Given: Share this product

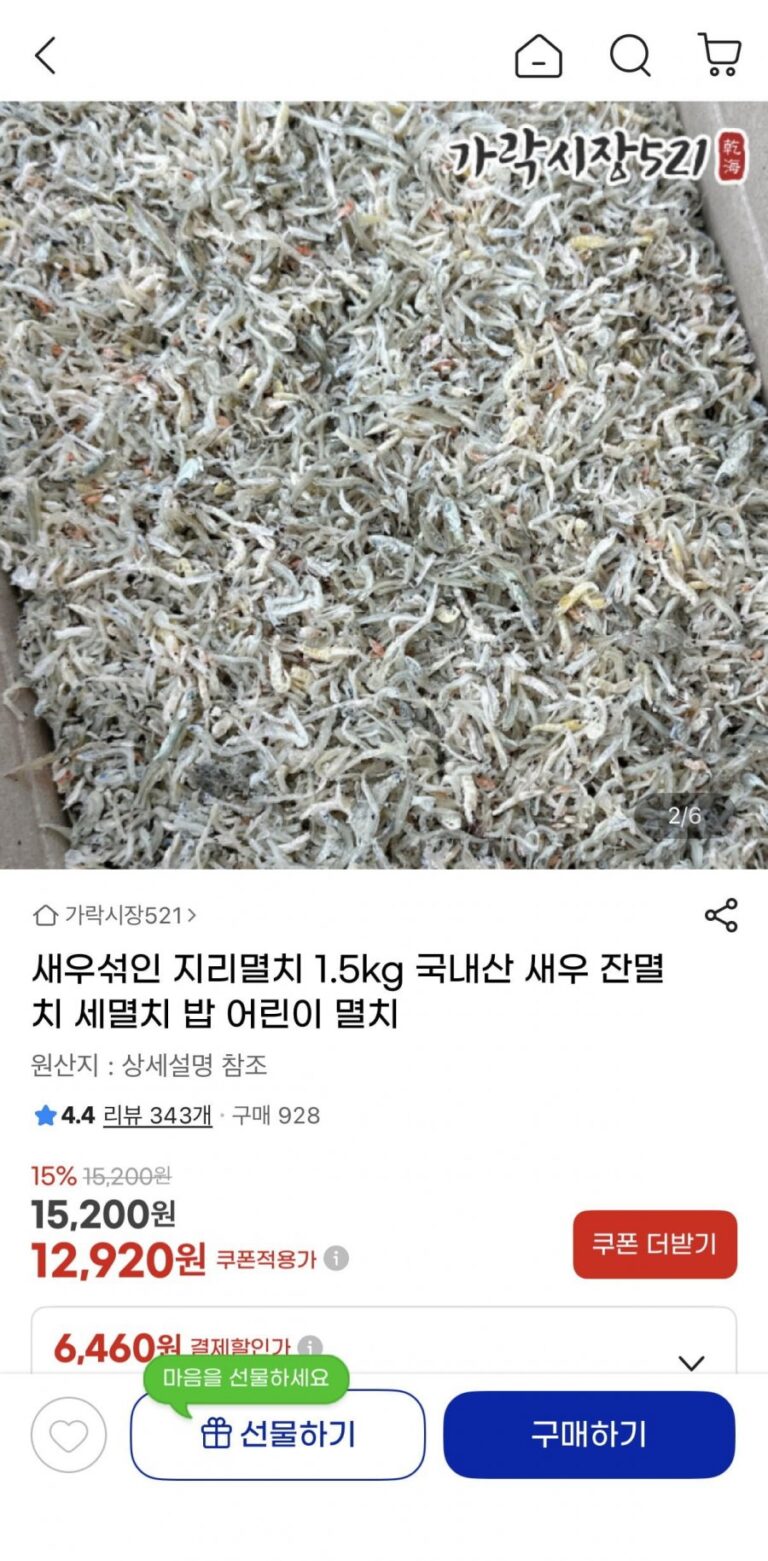Looking at the screenshot, I should [721, 914].
